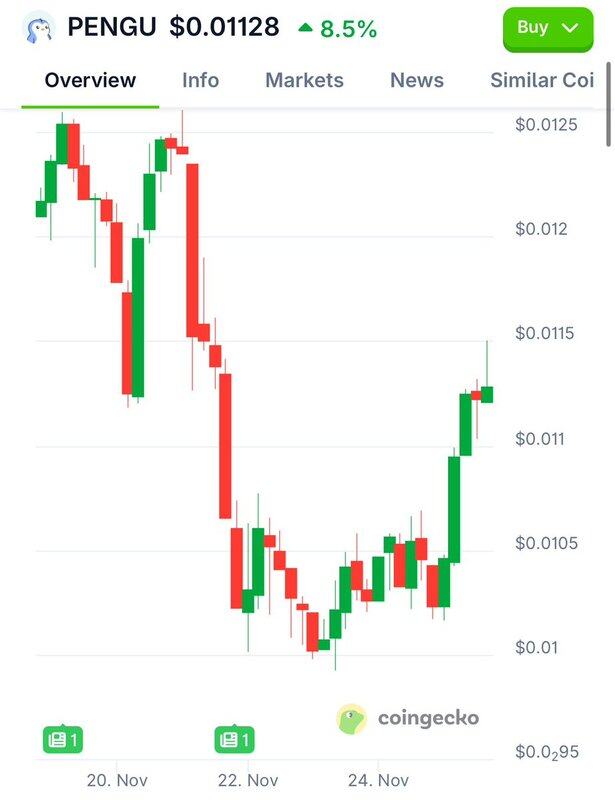
Task: Open news marker near 20. Nov
Action: coord(63,740)
